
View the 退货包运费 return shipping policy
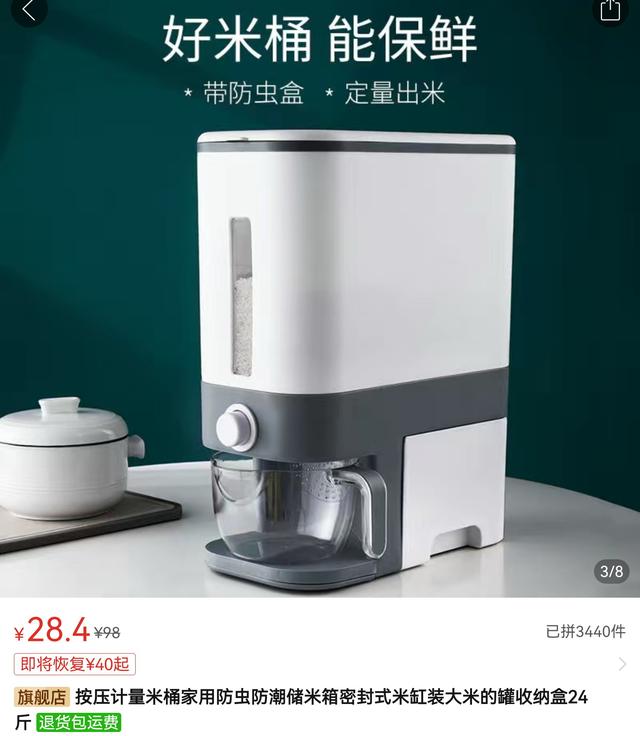pyautogui.click(x=78, y=722)
